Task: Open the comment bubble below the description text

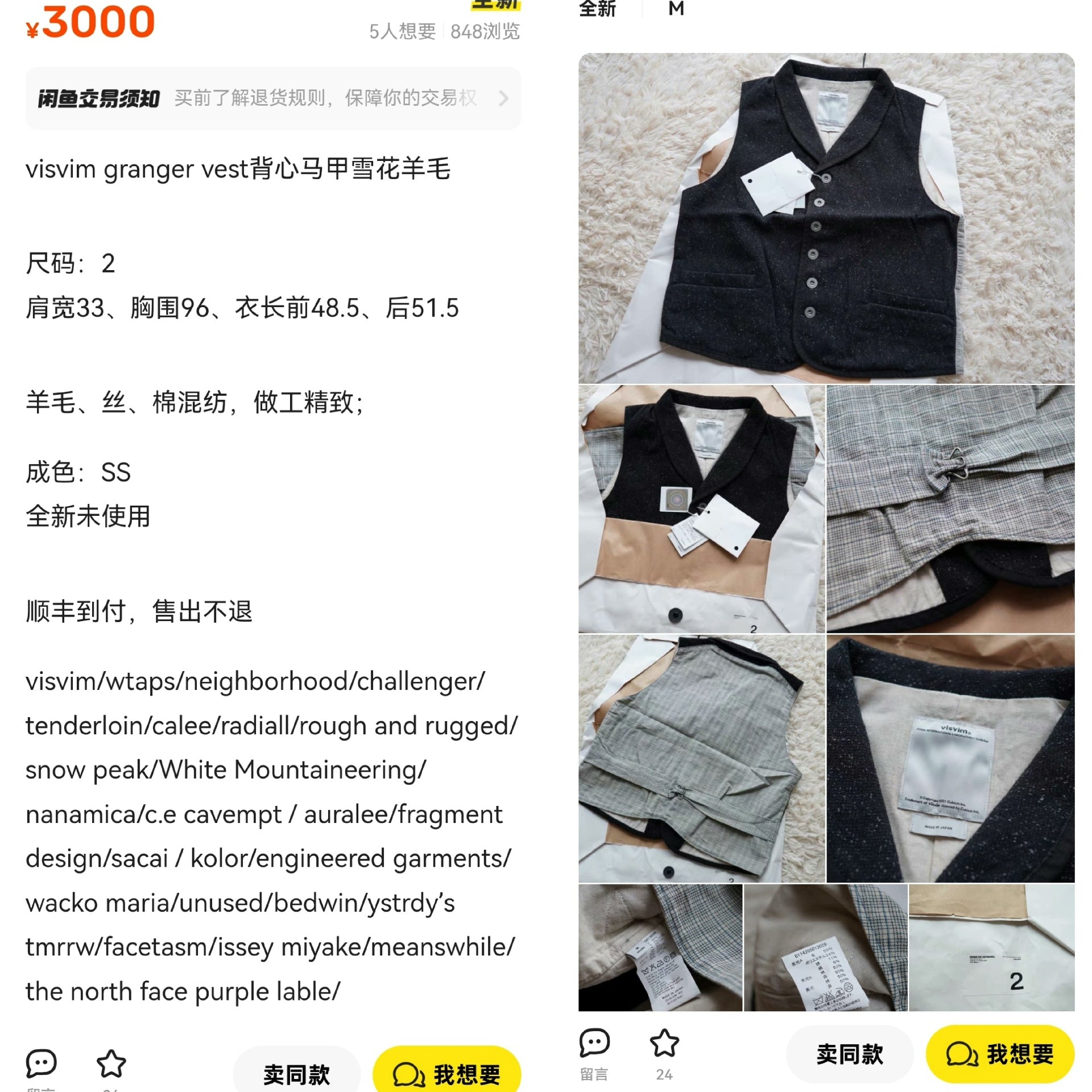Action: coord(42,1064)
